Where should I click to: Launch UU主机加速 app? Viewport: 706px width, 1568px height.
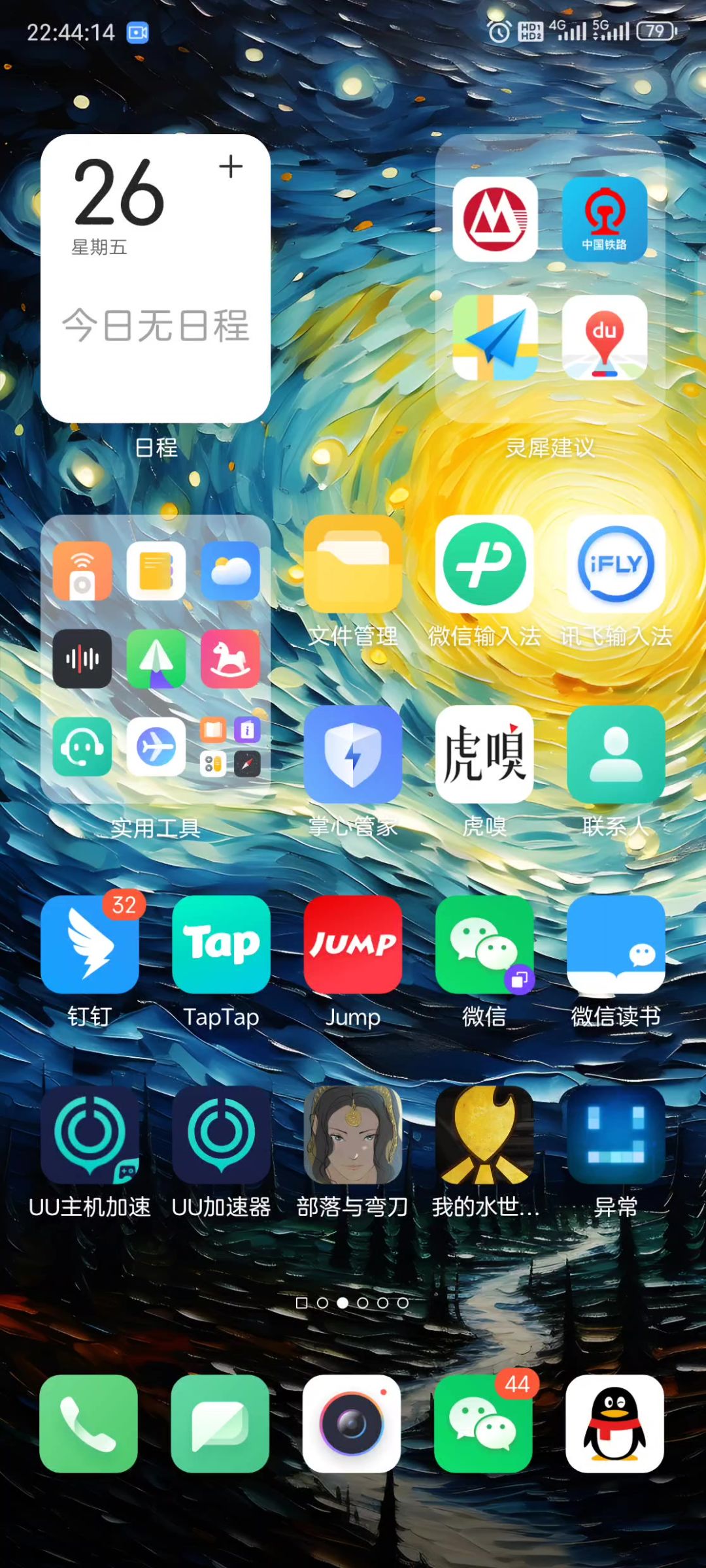click(x=90, y=1135)
